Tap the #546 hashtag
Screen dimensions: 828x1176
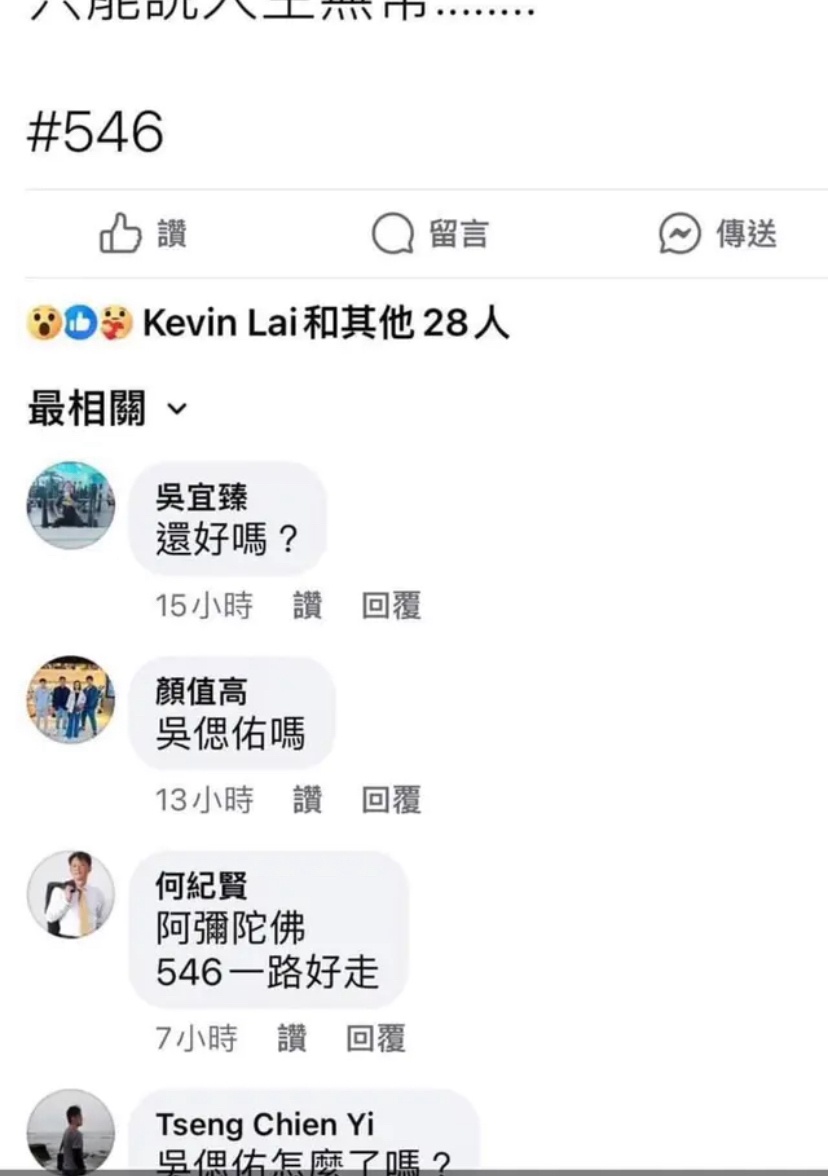click(94, 132)
